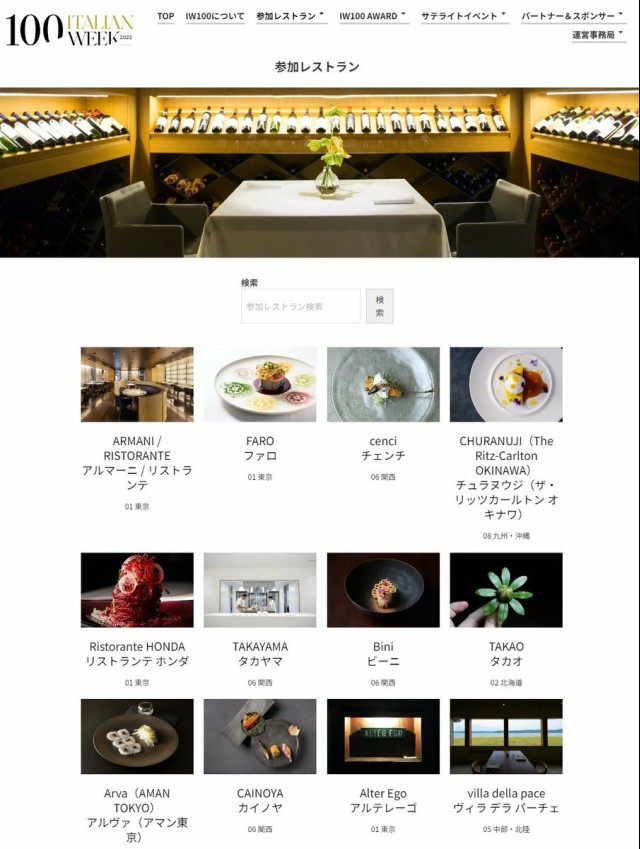Expand the IW100 AWARD dropdown menu
Viewport: 640px width, 849px height.
373,16
